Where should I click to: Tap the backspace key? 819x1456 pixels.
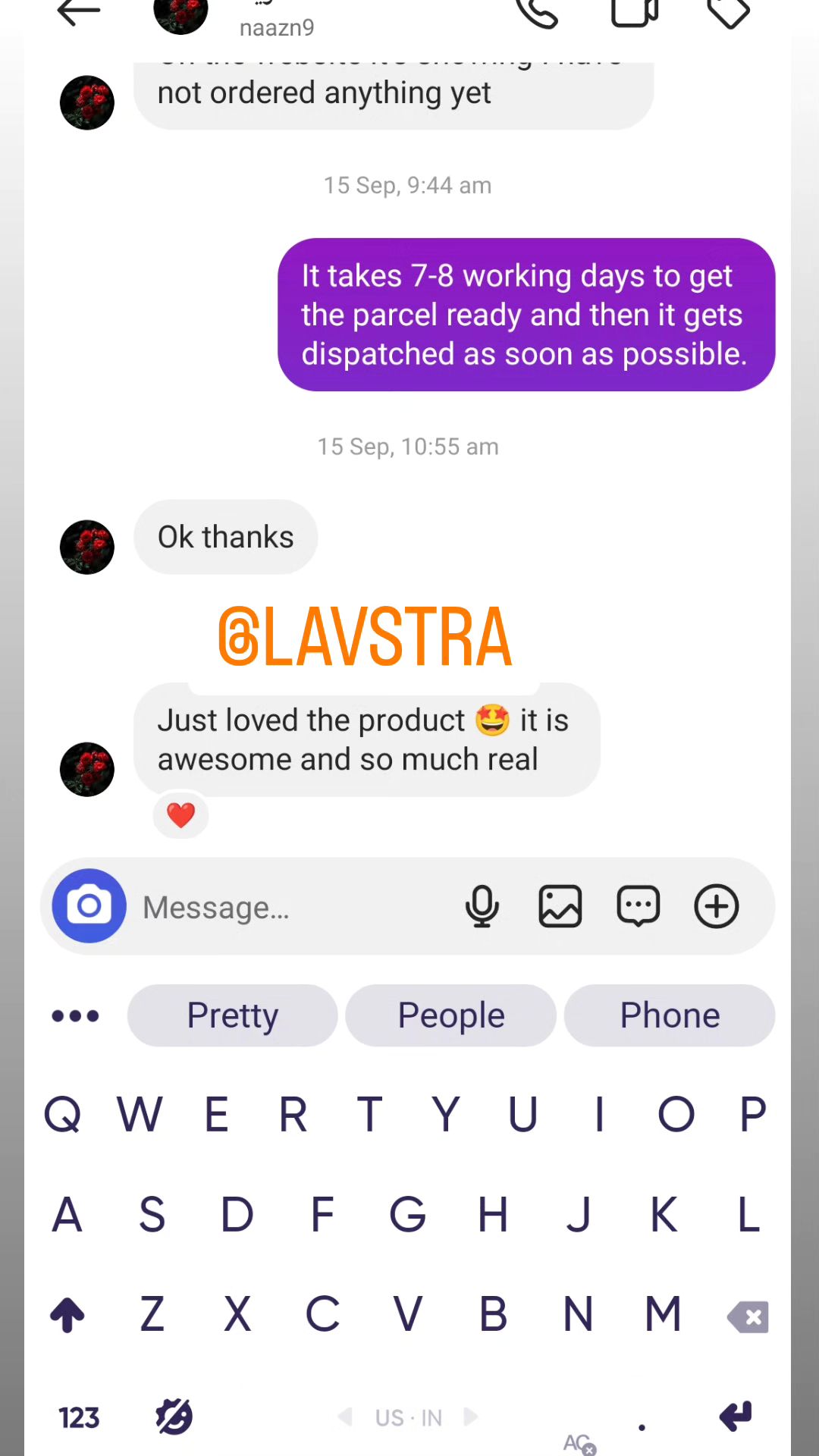[x=748, y=1316]
